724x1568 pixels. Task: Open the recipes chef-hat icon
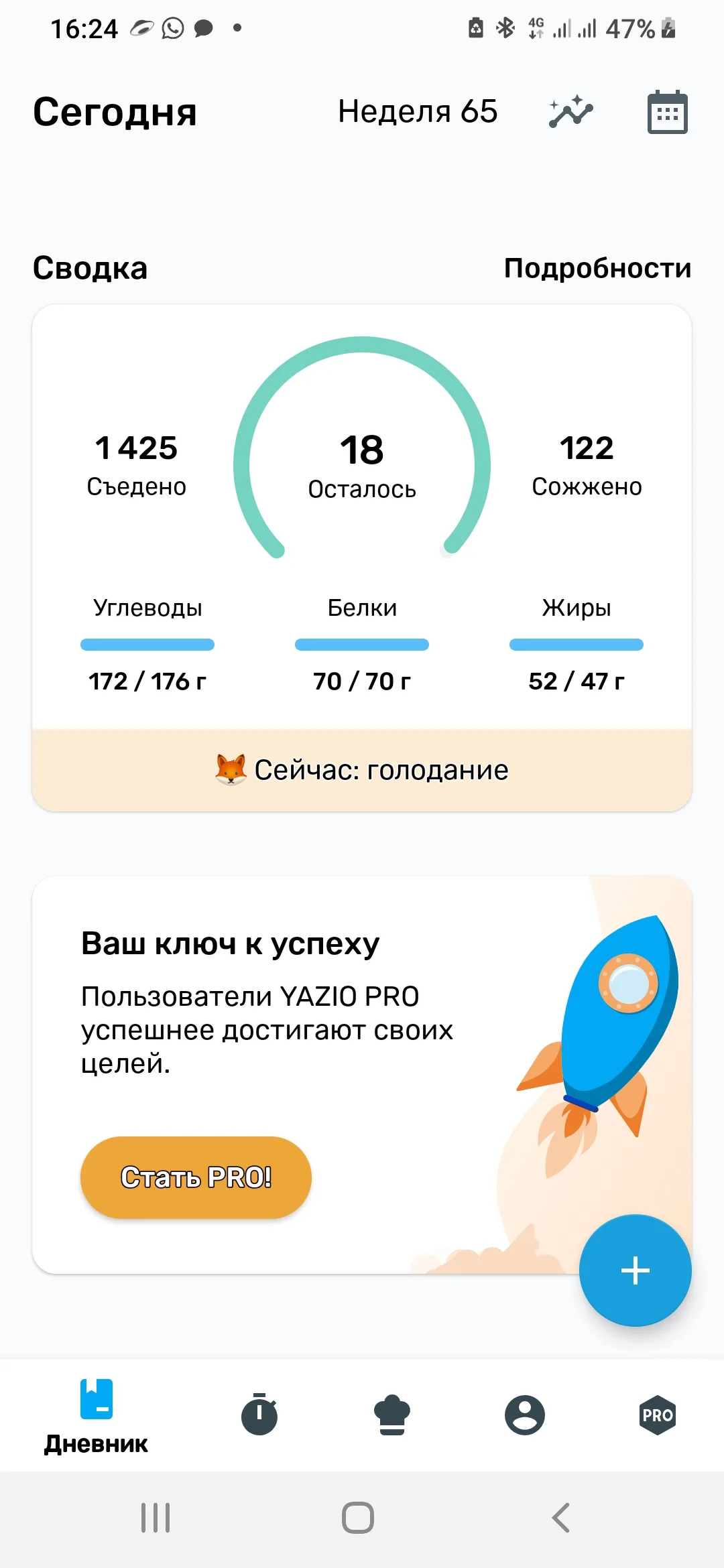[x=391, y=1414]
